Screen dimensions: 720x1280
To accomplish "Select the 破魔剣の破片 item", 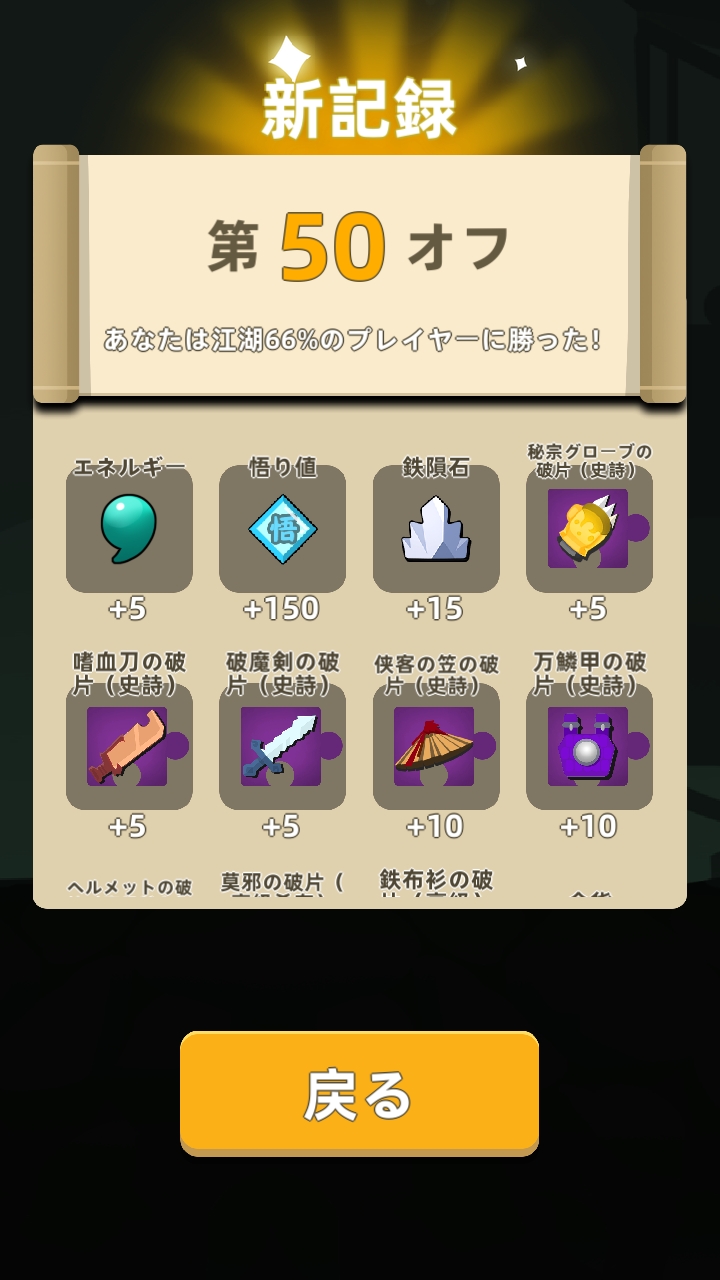I will [282, 746].
